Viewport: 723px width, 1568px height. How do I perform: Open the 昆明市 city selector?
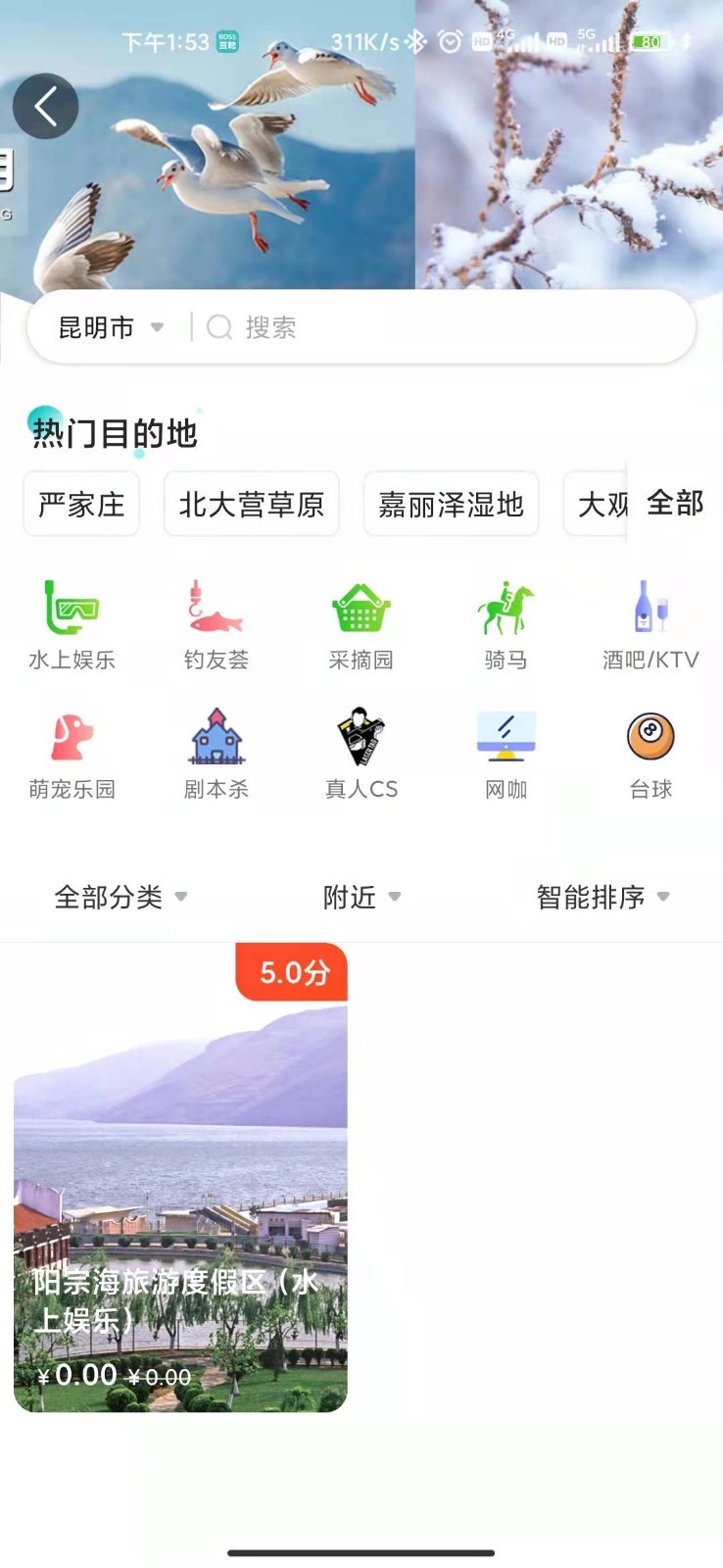pos(111,327)
